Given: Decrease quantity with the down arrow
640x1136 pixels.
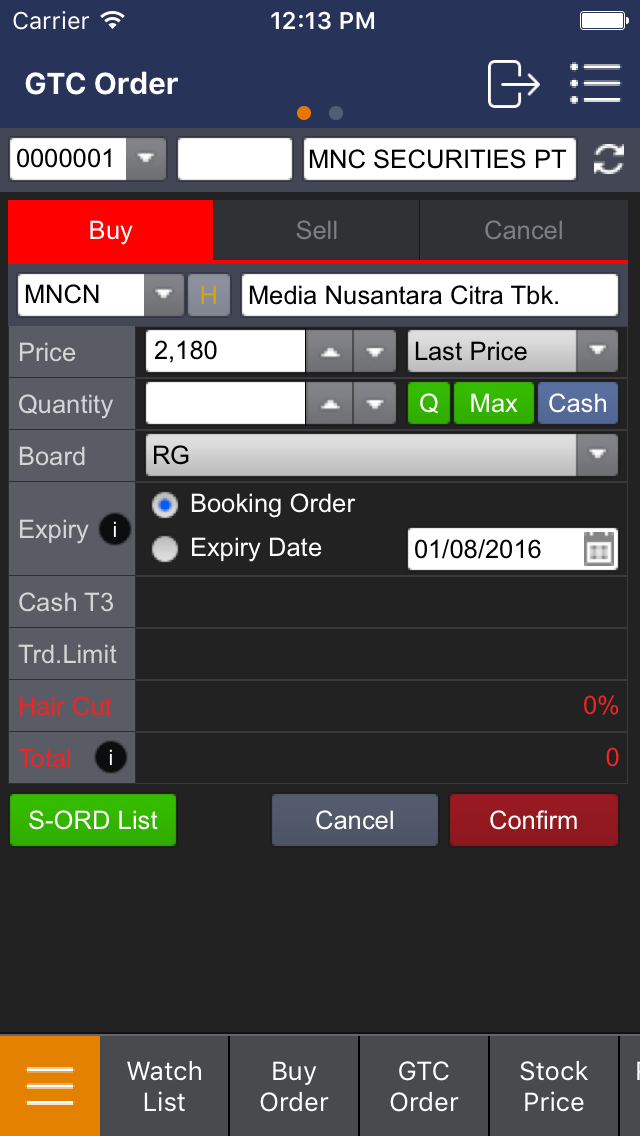Looking at the screenshot, I should [375, 403].
